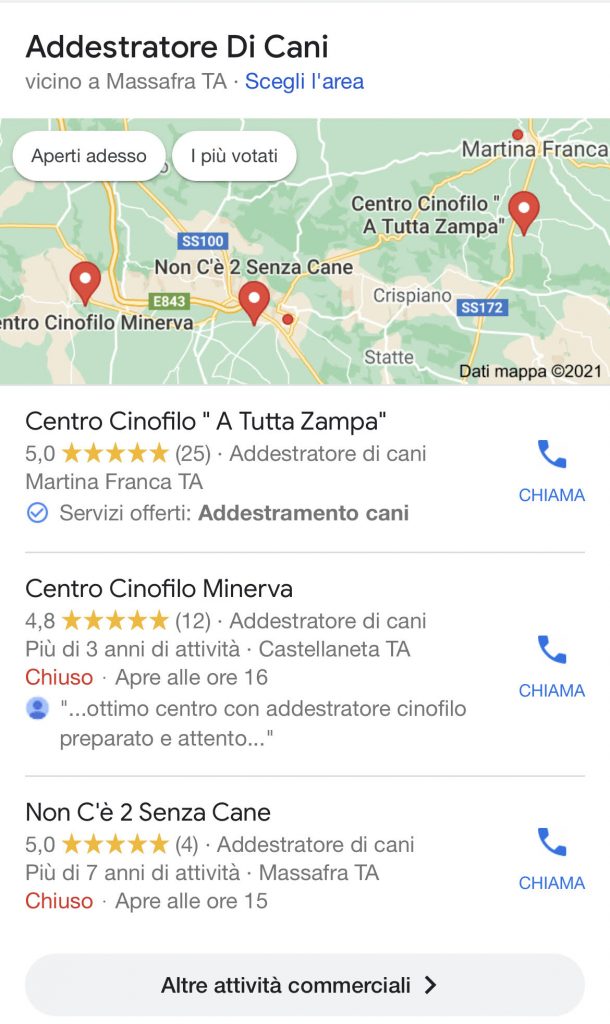Screen dimensions: 610x1024
Task: Call Non C'è 2 Senza Cane
Action: tap(552, 858)
